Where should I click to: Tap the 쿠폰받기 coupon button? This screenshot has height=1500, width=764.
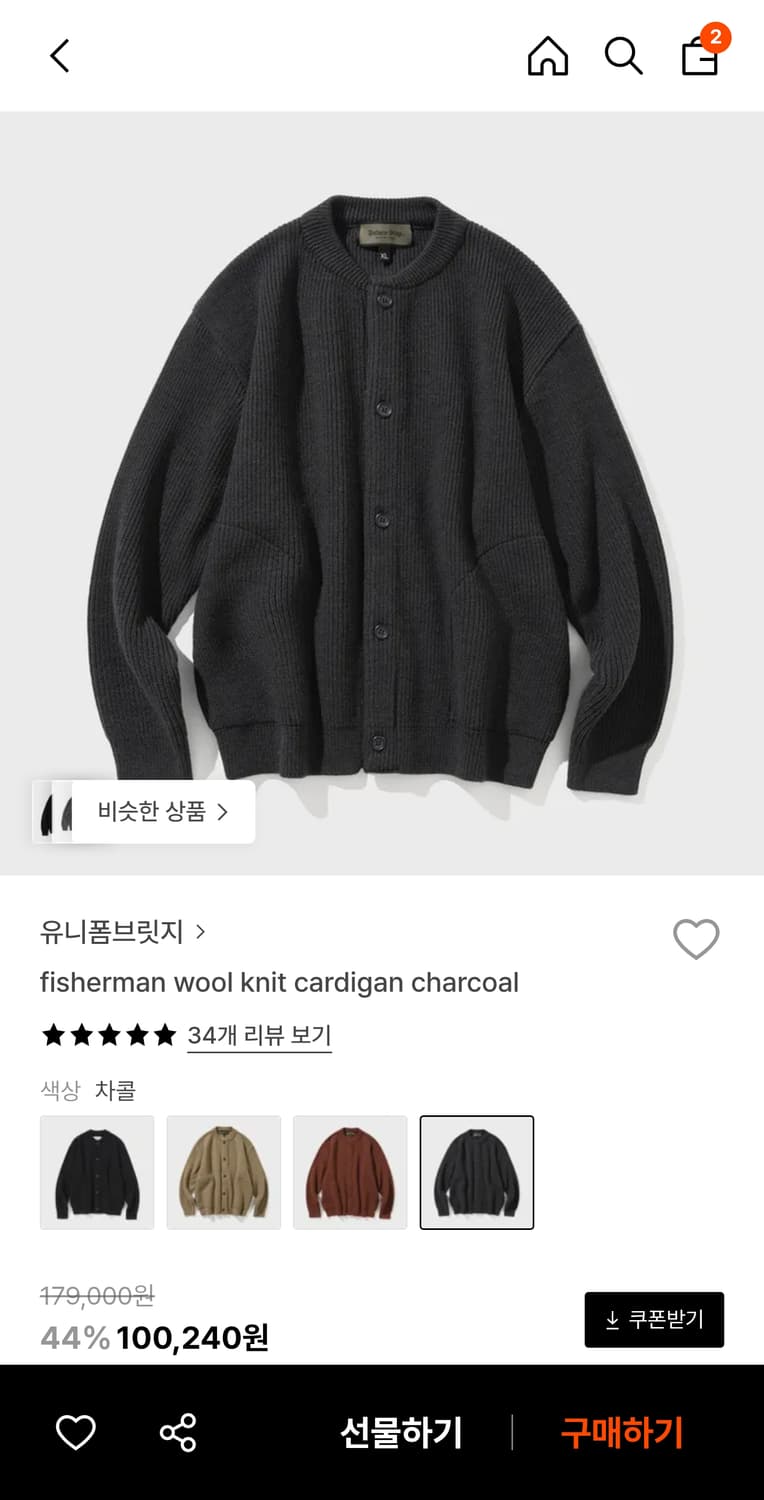pos(654,1318)
